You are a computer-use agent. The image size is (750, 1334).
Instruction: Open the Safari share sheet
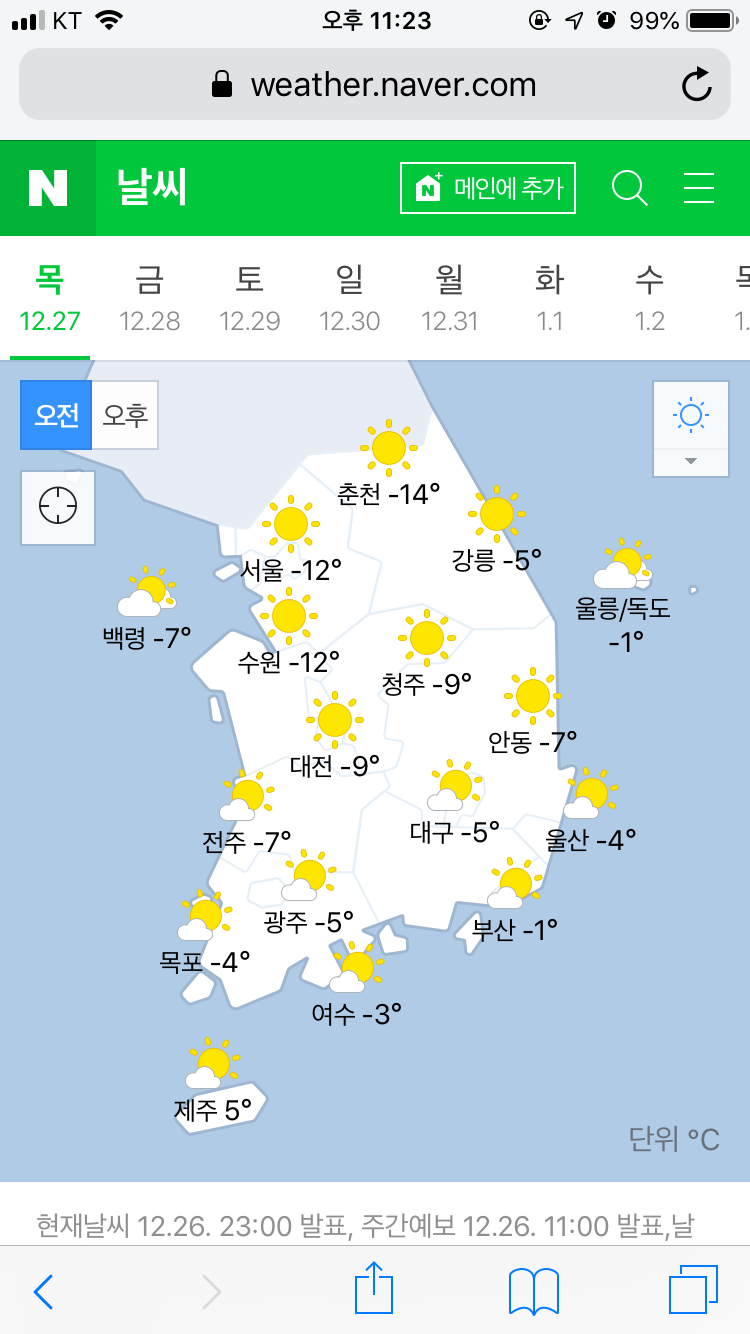pos(373,1289)
